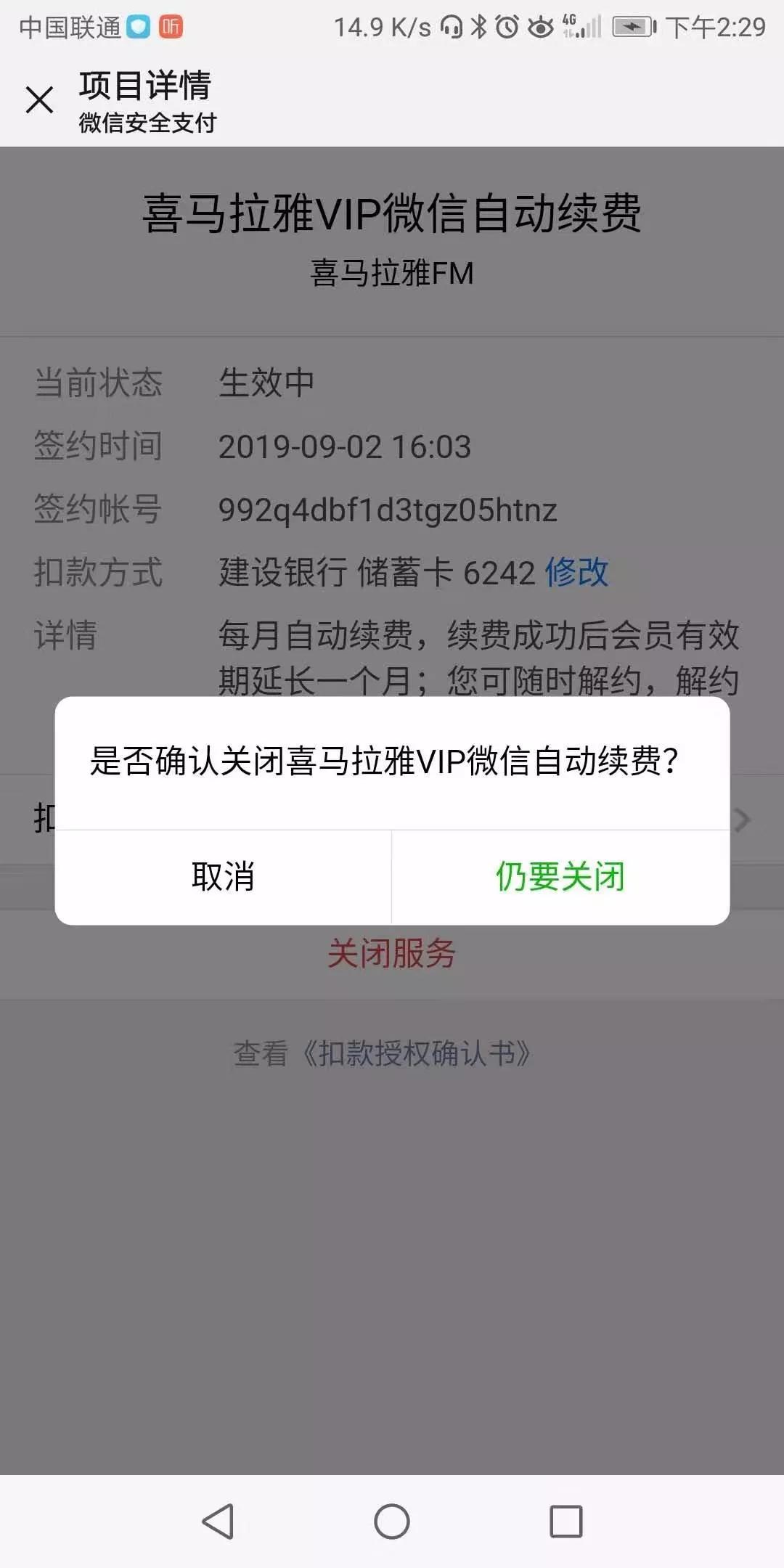Screen dimensions: 784x1568
Task: Tap the system back button
Action: pos(218,1521)
